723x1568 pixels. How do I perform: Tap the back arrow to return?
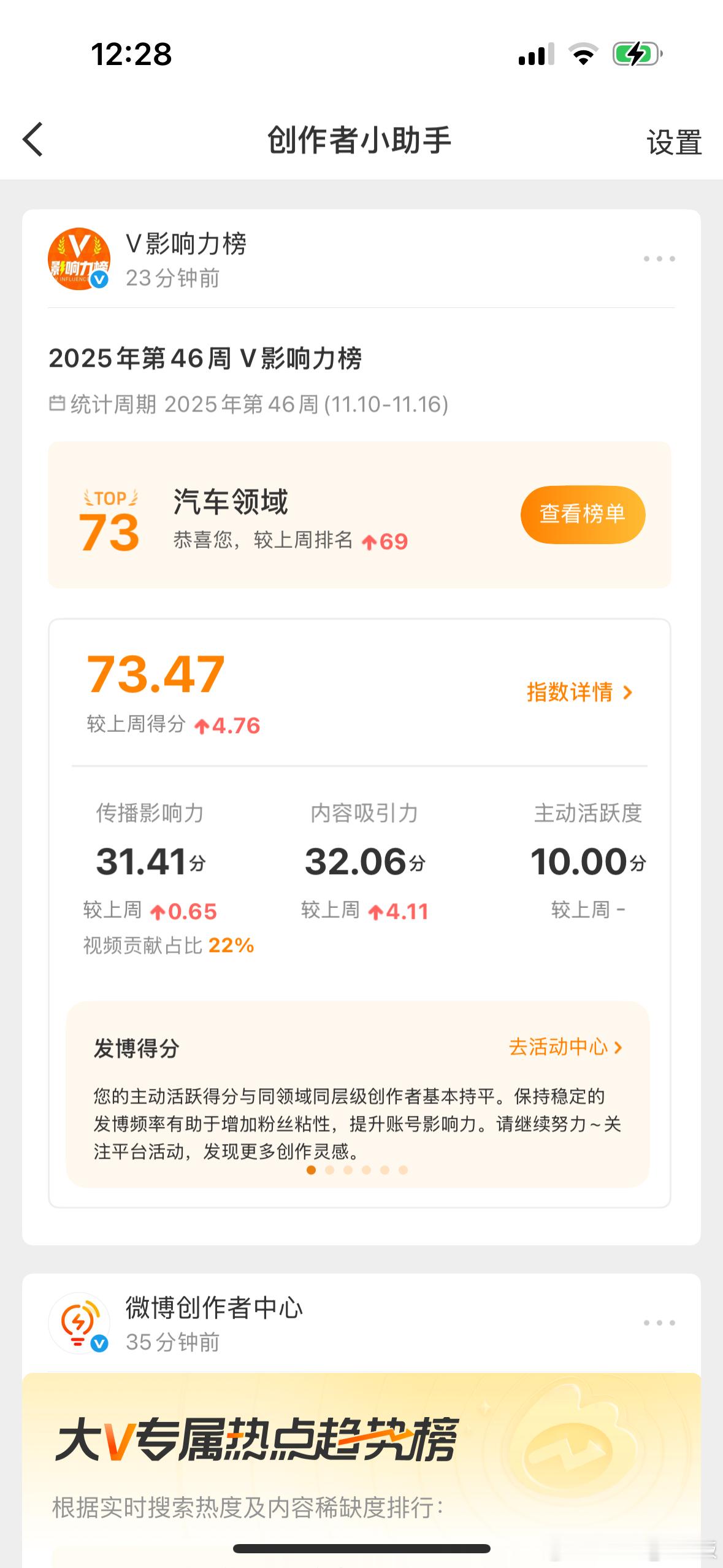34,140
